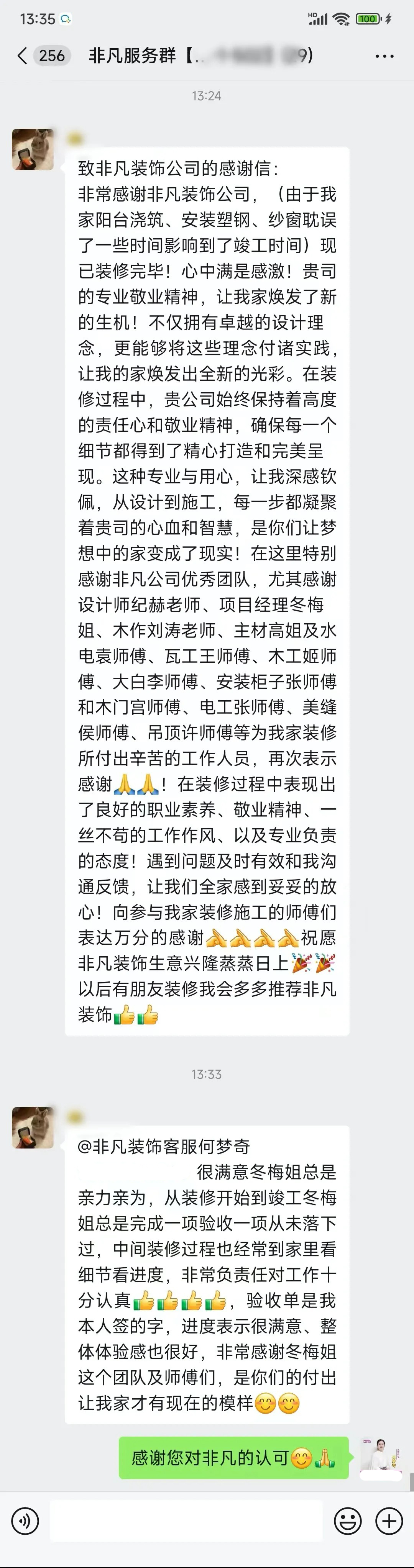This screenshot has height=1568, width=414.
Task: Open the plus attachment menu
Action: 389,1521
